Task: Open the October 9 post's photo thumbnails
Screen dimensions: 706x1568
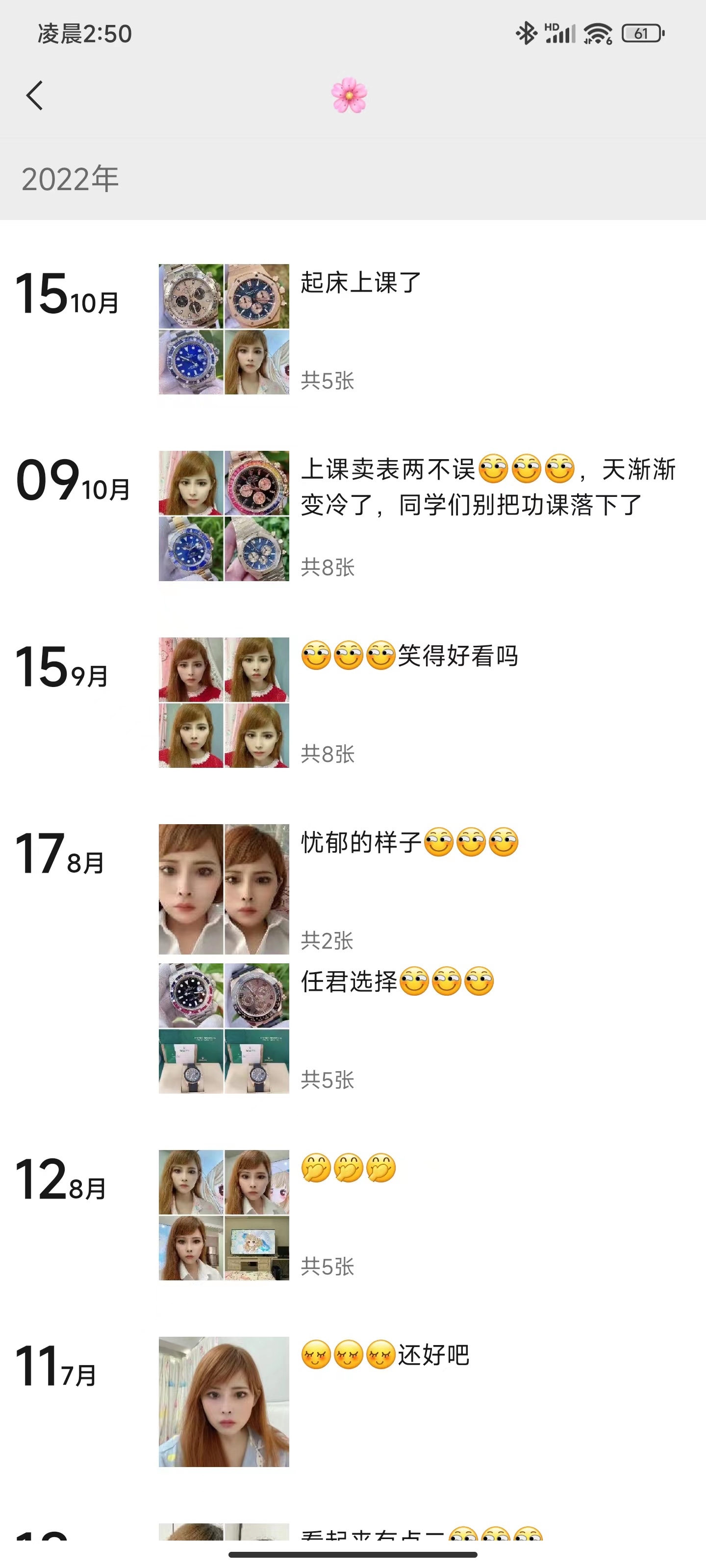Action: [x=224, y=515]
